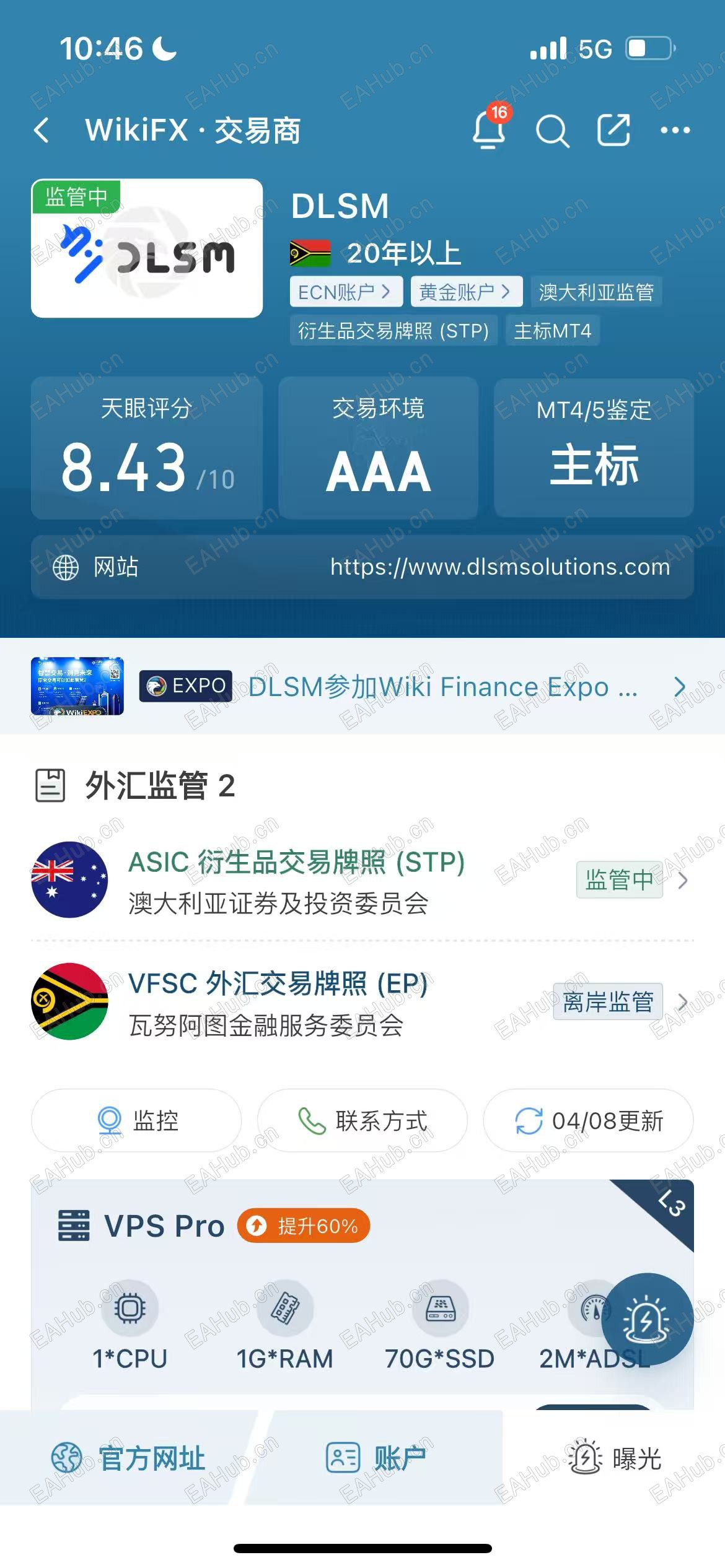Image resolution: width=725 pixels, height=1568 pixels.
Task: Open search with the magnifier icon
Action: click(551, 131)
